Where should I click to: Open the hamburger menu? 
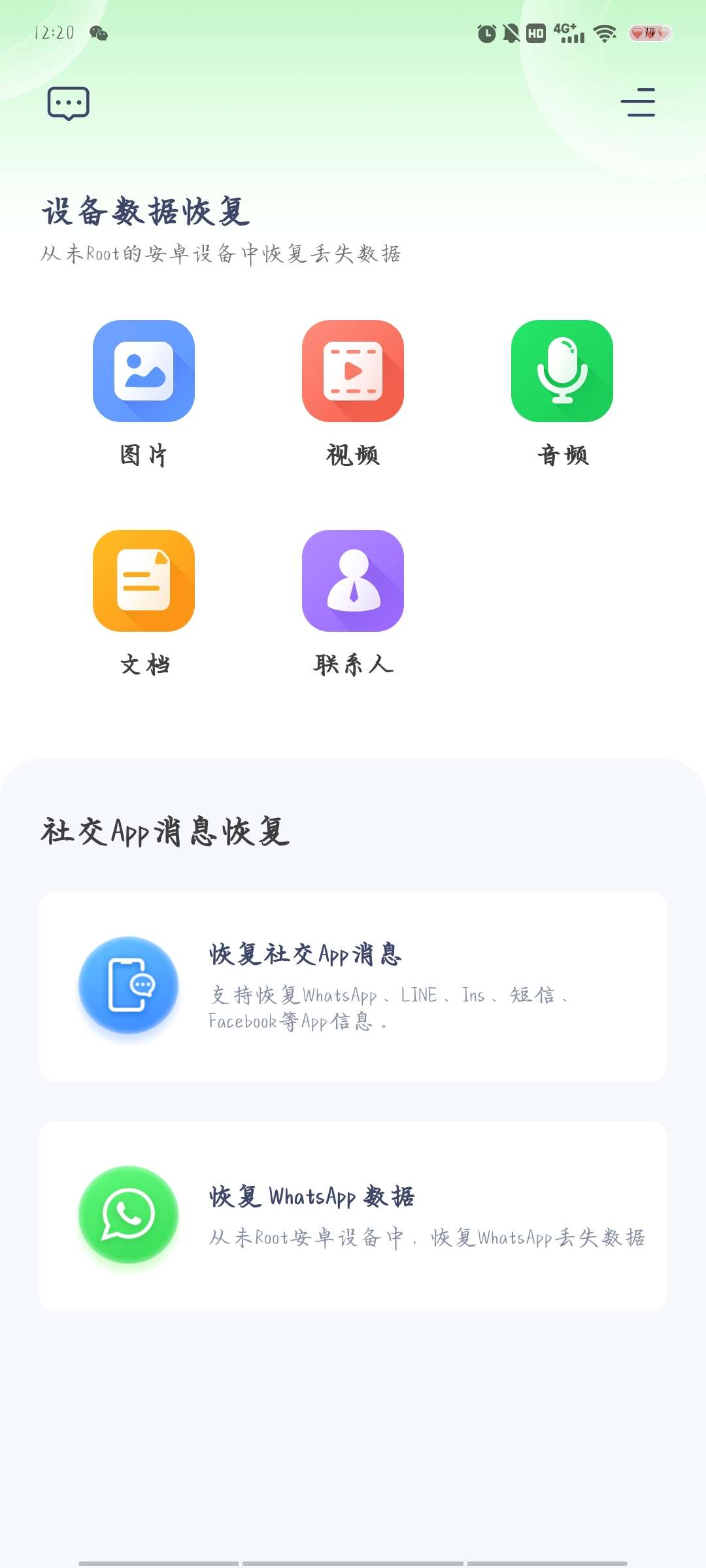point(638,103)
